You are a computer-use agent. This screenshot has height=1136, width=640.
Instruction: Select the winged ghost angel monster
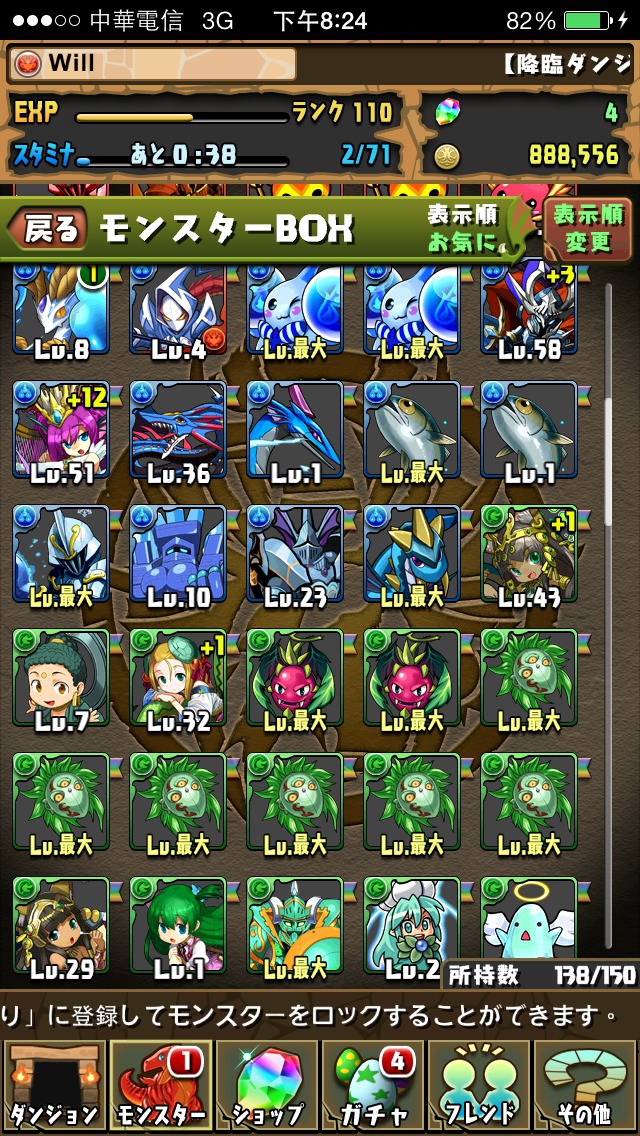[x=529, y=920]
